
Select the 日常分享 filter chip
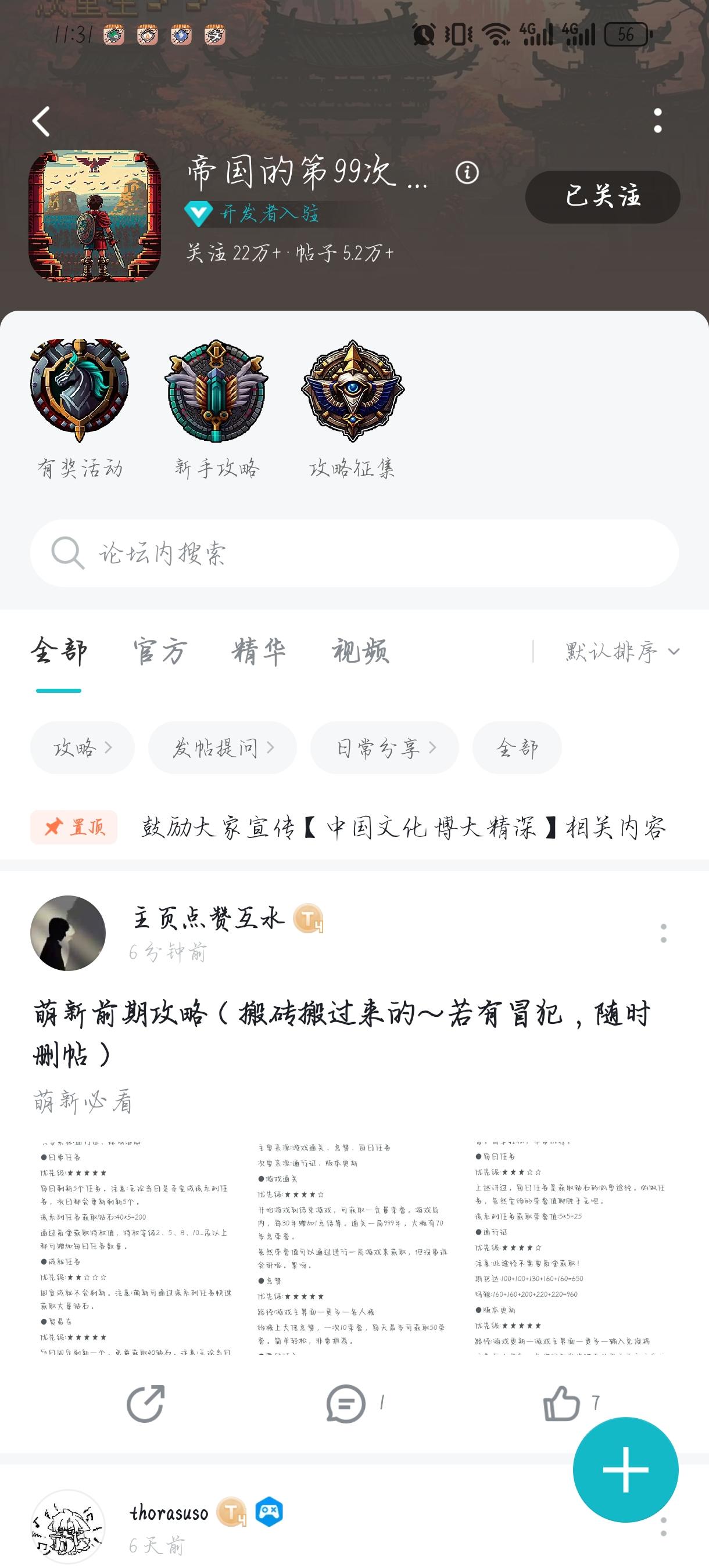click(x=384, y=747)
